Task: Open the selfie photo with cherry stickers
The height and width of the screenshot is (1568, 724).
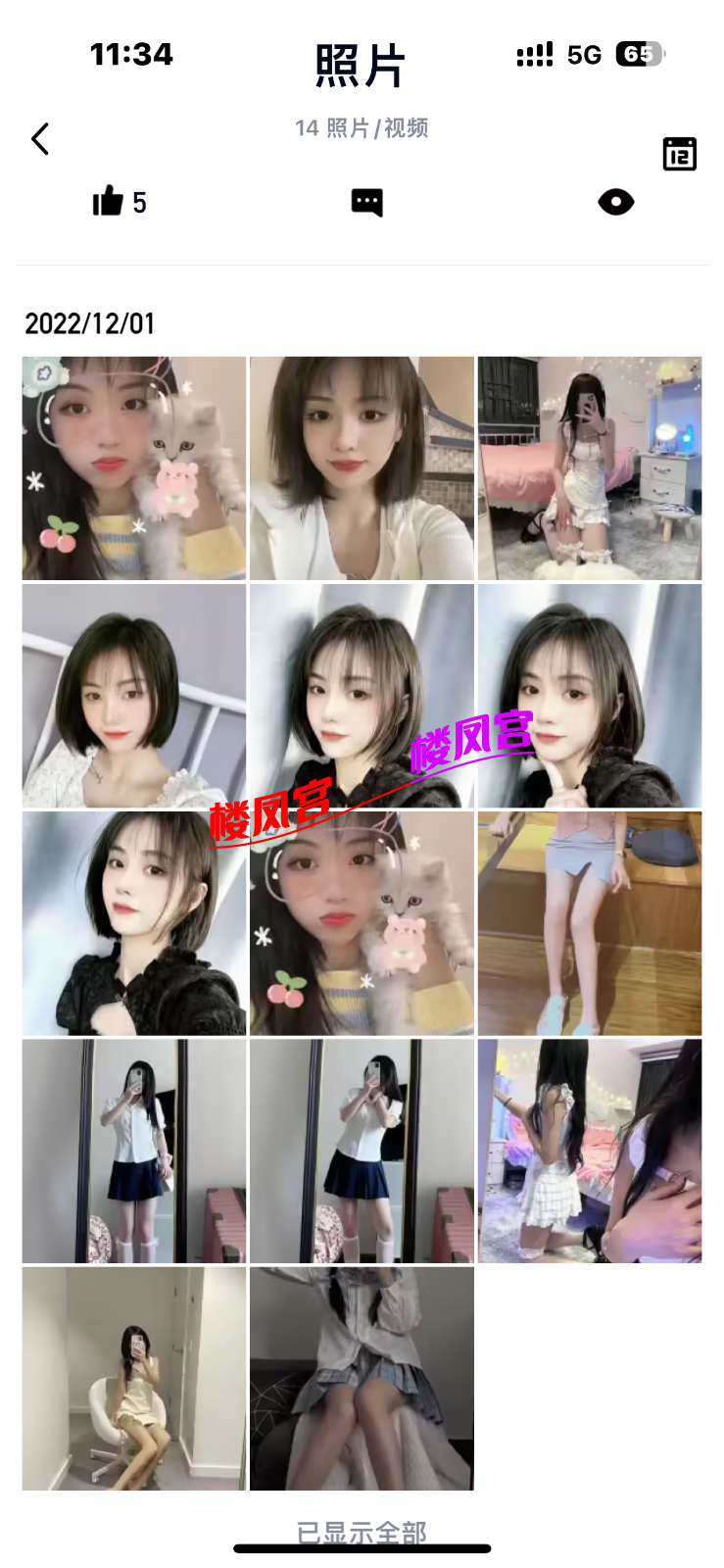Action: pos(134,468)
